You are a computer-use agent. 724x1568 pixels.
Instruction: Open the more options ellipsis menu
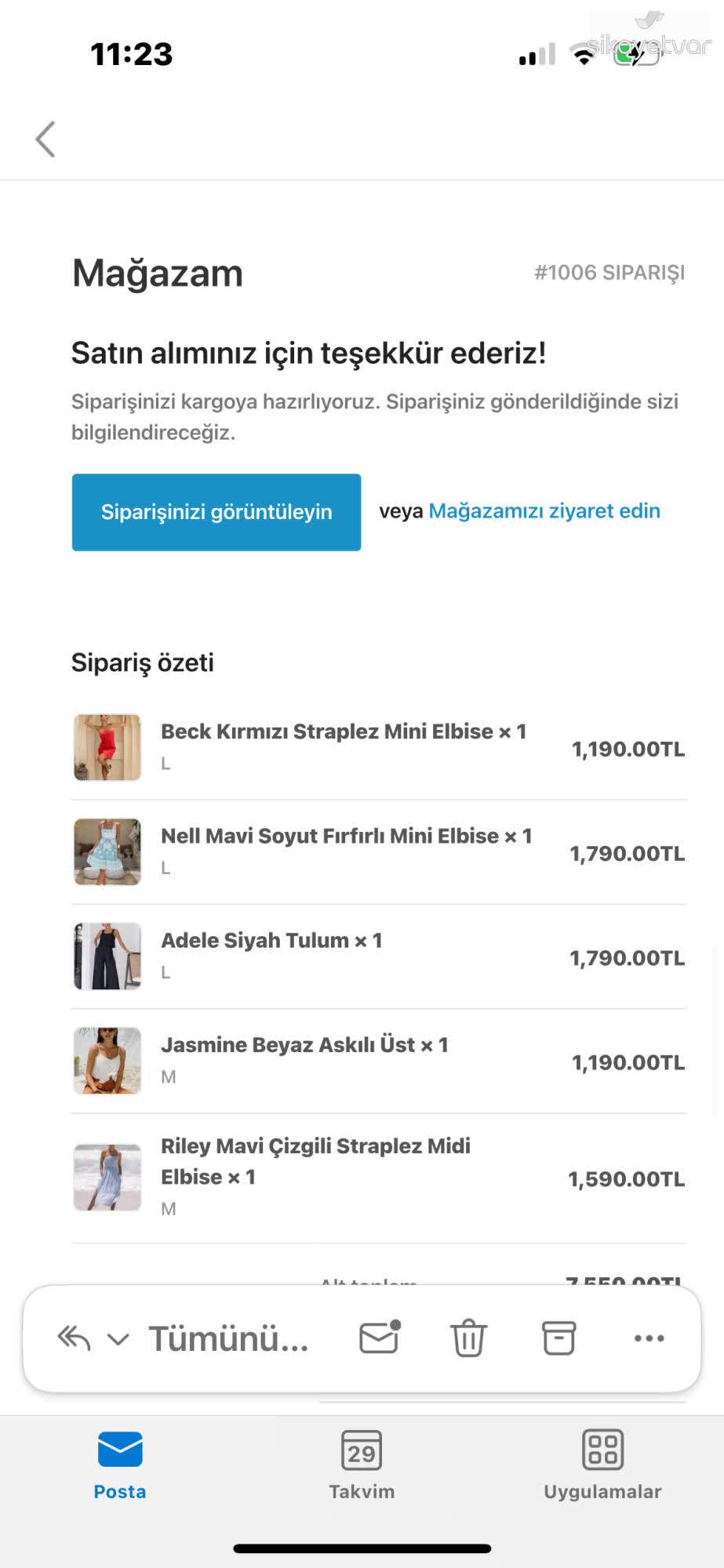649,1338
